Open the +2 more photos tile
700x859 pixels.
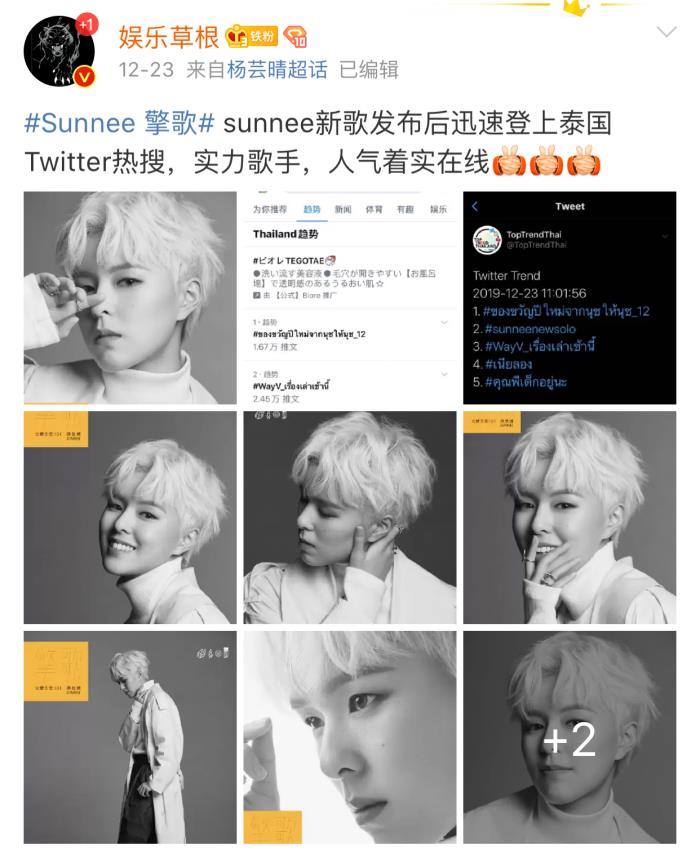pyautogui.click(x=569, y=736)
